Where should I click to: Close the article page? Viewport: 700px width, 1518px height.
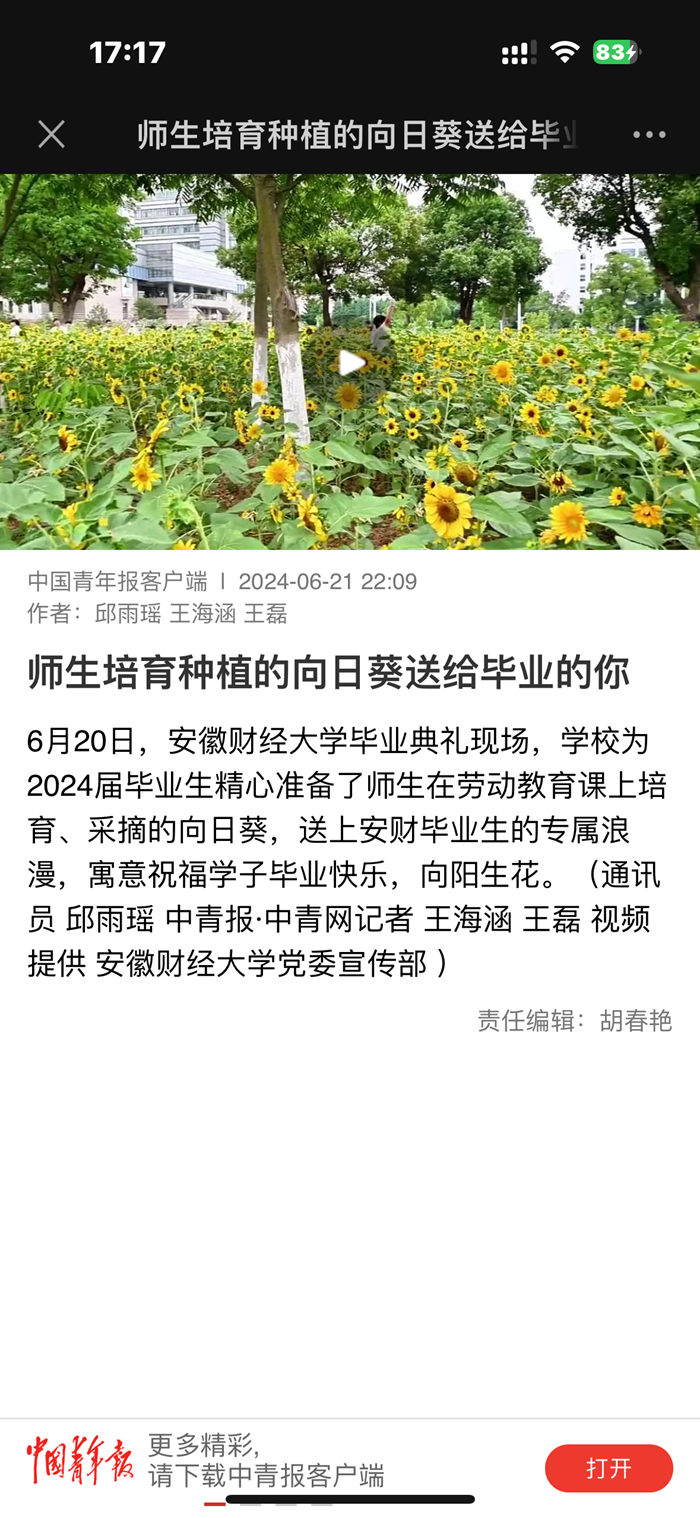click(x=51, y=135)
